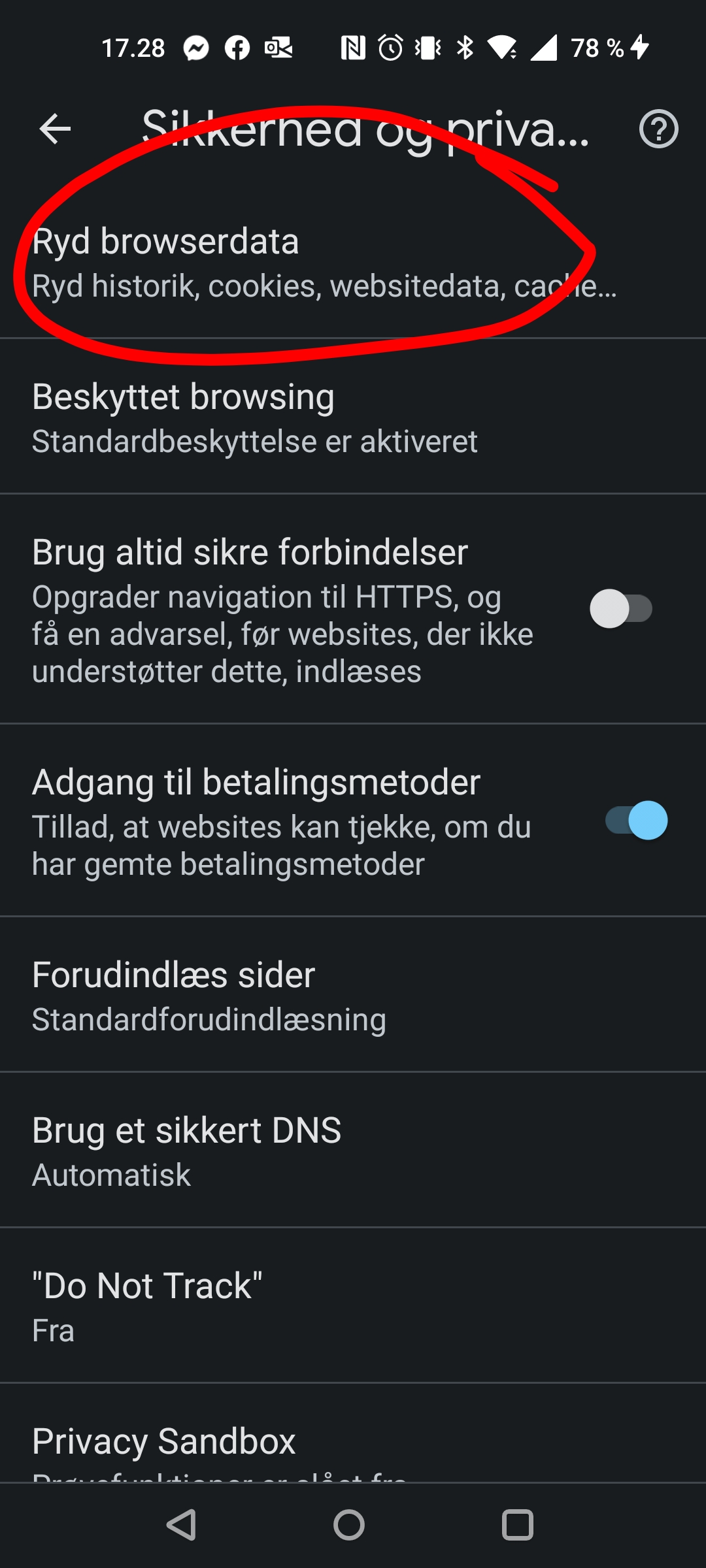Viewport: 706px width, 1568px height.
Task: Go back using the top arrow
Action: coord(55,129)
